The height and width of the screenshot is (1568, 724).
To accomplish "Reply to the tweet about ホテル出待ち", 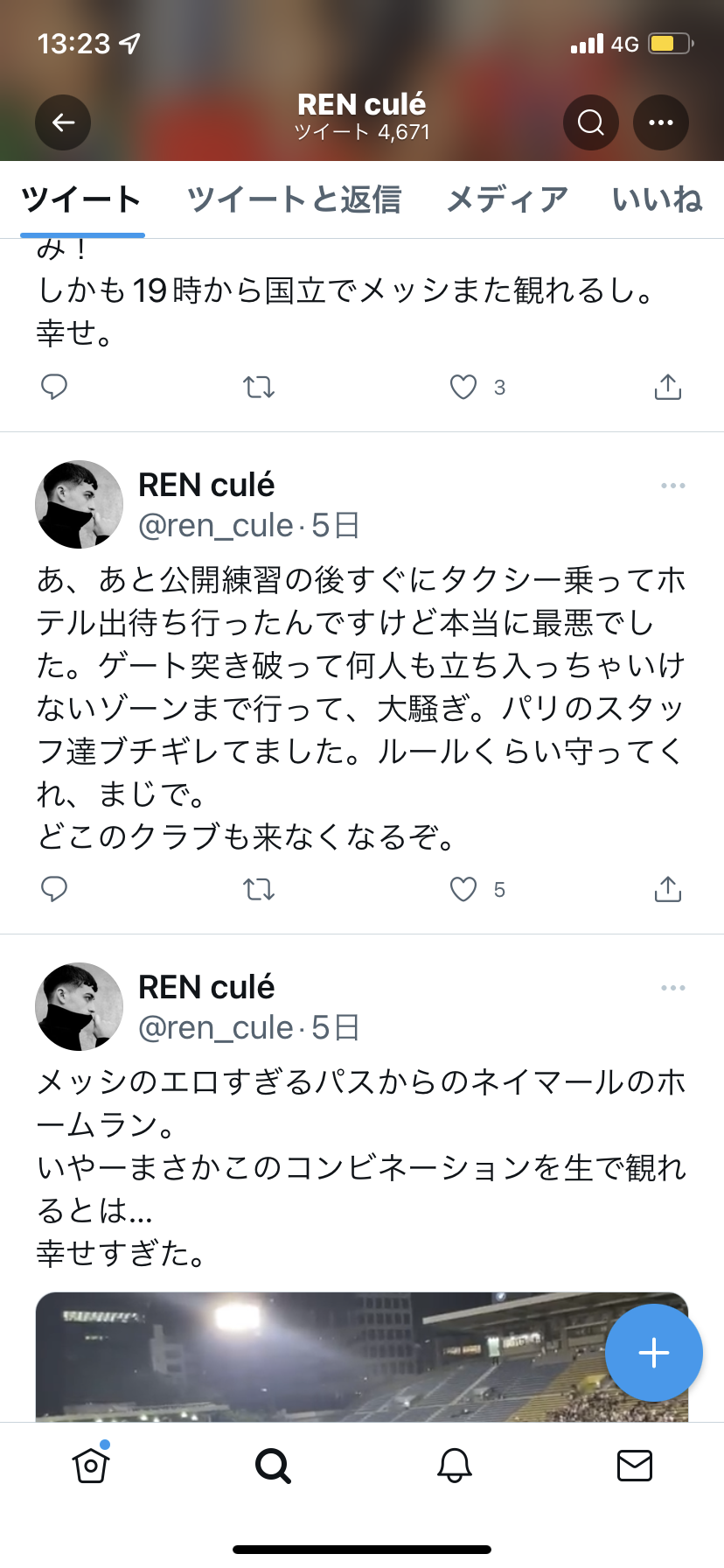I will click(x=54, y=889).
